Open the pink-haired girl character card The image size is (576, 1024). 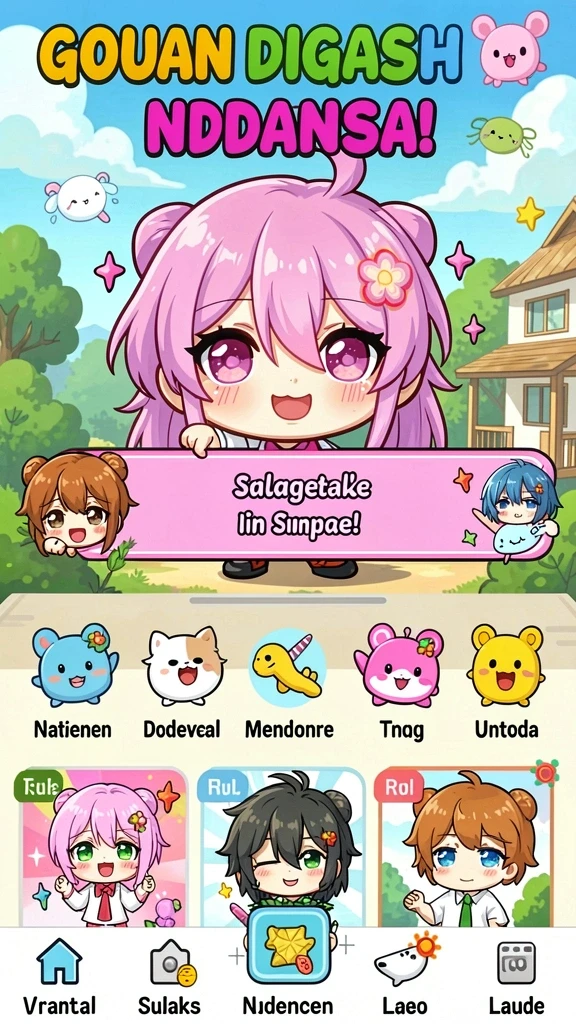click(101, 847)
